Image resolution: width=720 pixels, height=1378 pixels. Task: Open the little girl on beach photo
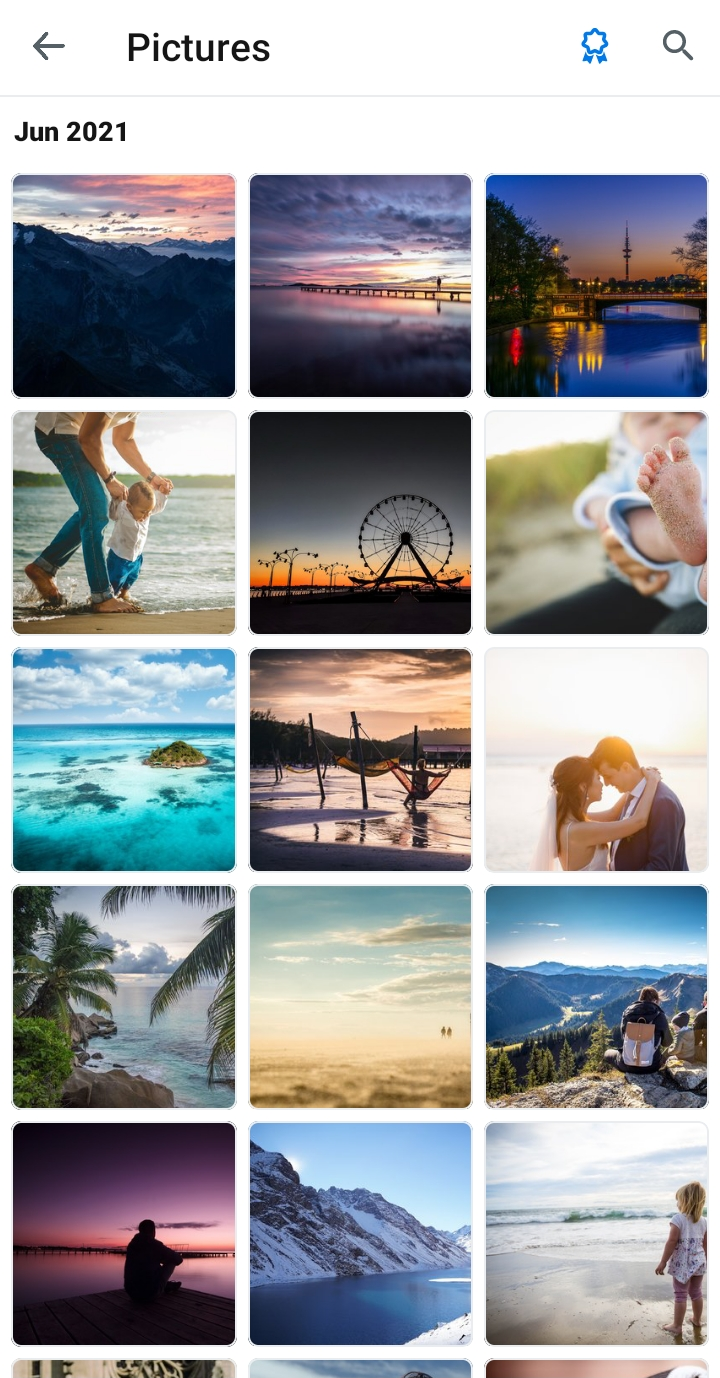[x=596, y=1234]
